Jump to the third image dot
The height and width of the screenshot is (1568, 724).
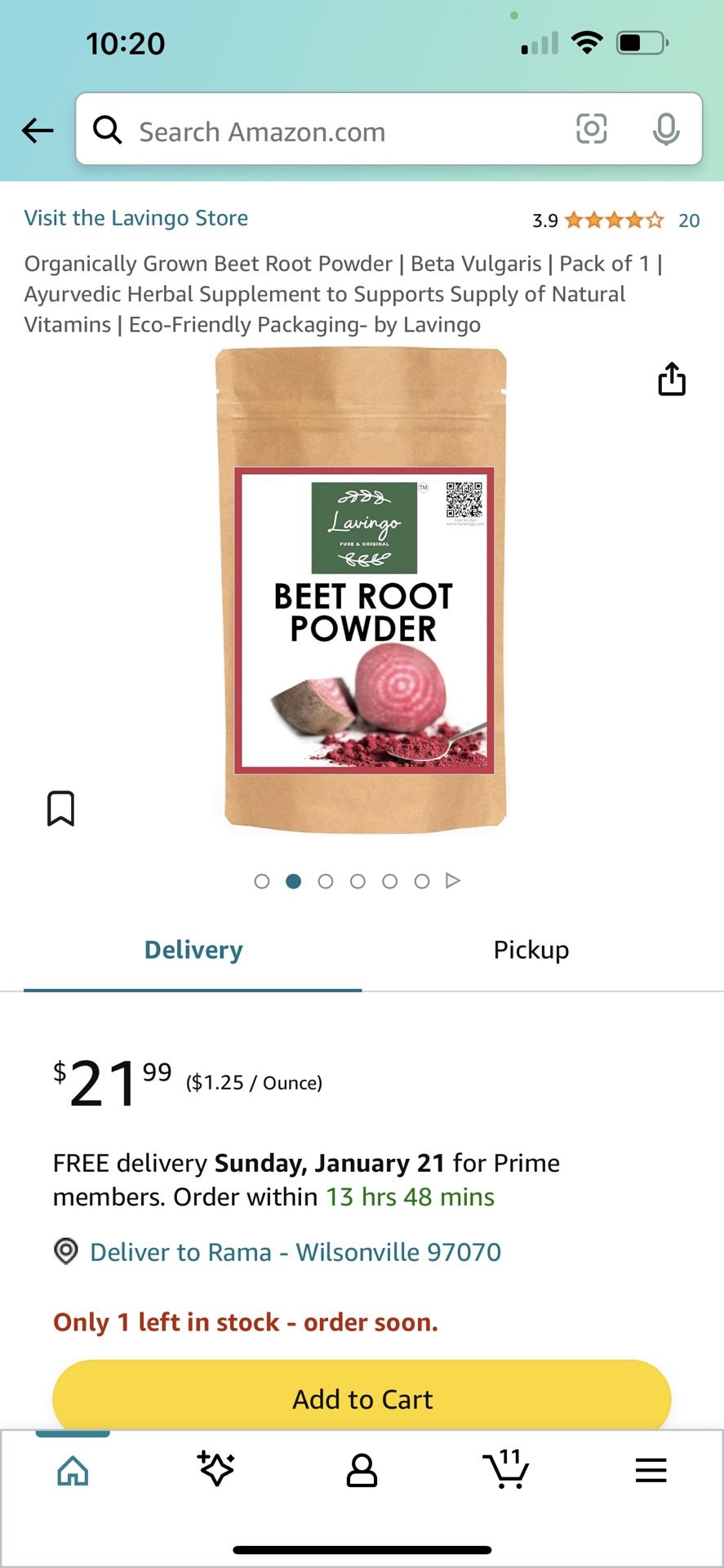[x=326, y=881]
